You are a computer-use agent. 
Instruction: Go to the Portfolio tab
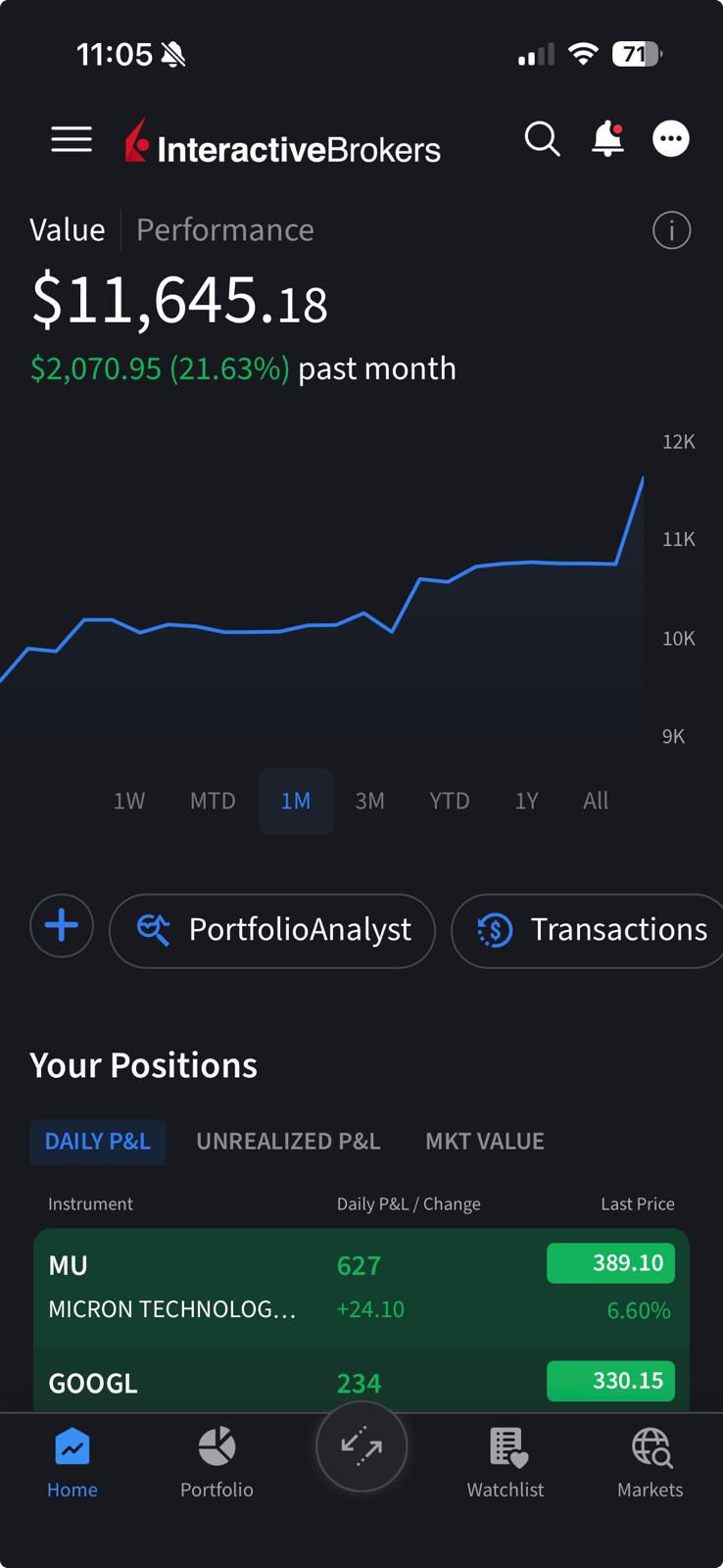[217, 1462]
